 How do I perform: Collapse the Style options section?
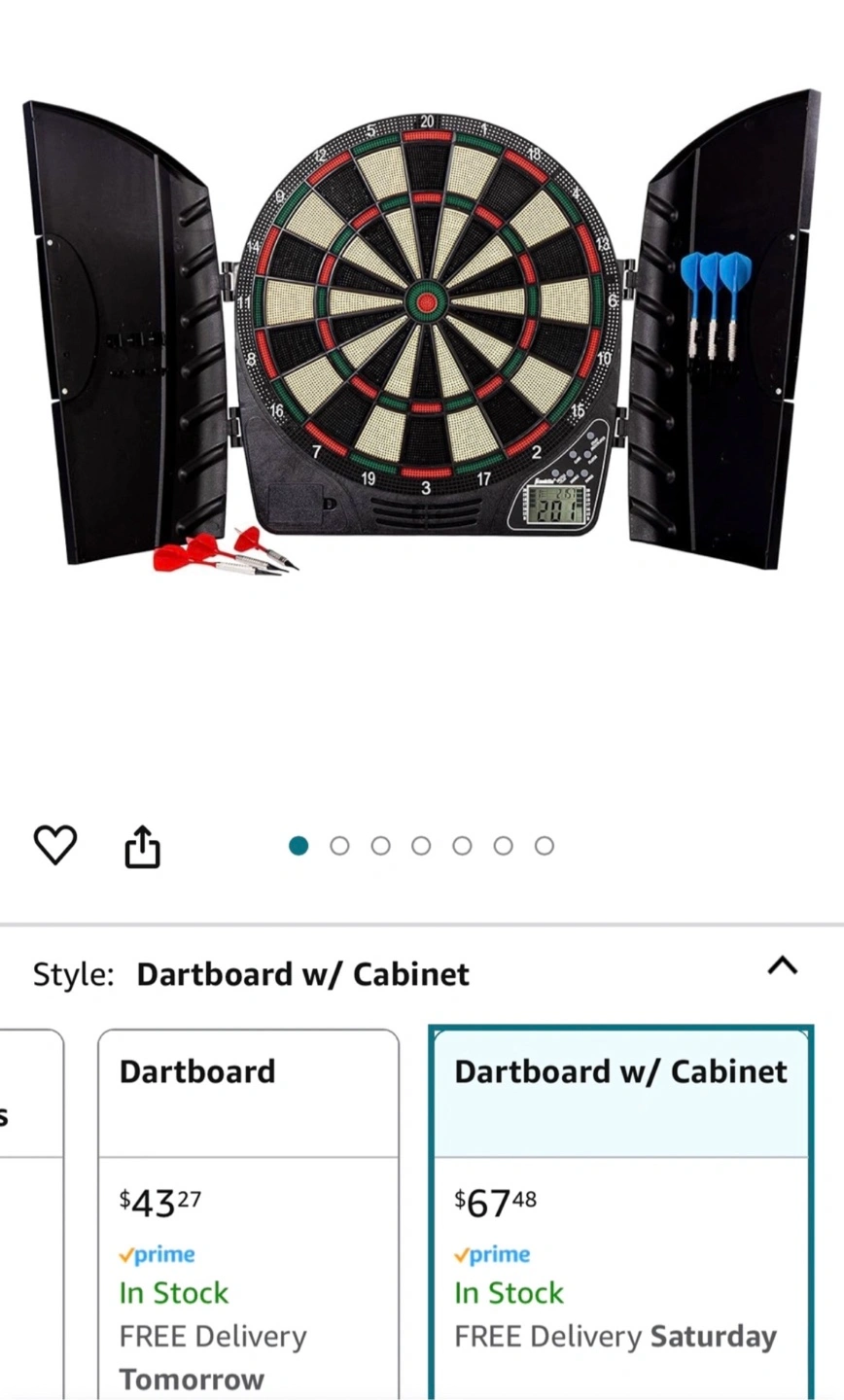click(x=783, y=966)
